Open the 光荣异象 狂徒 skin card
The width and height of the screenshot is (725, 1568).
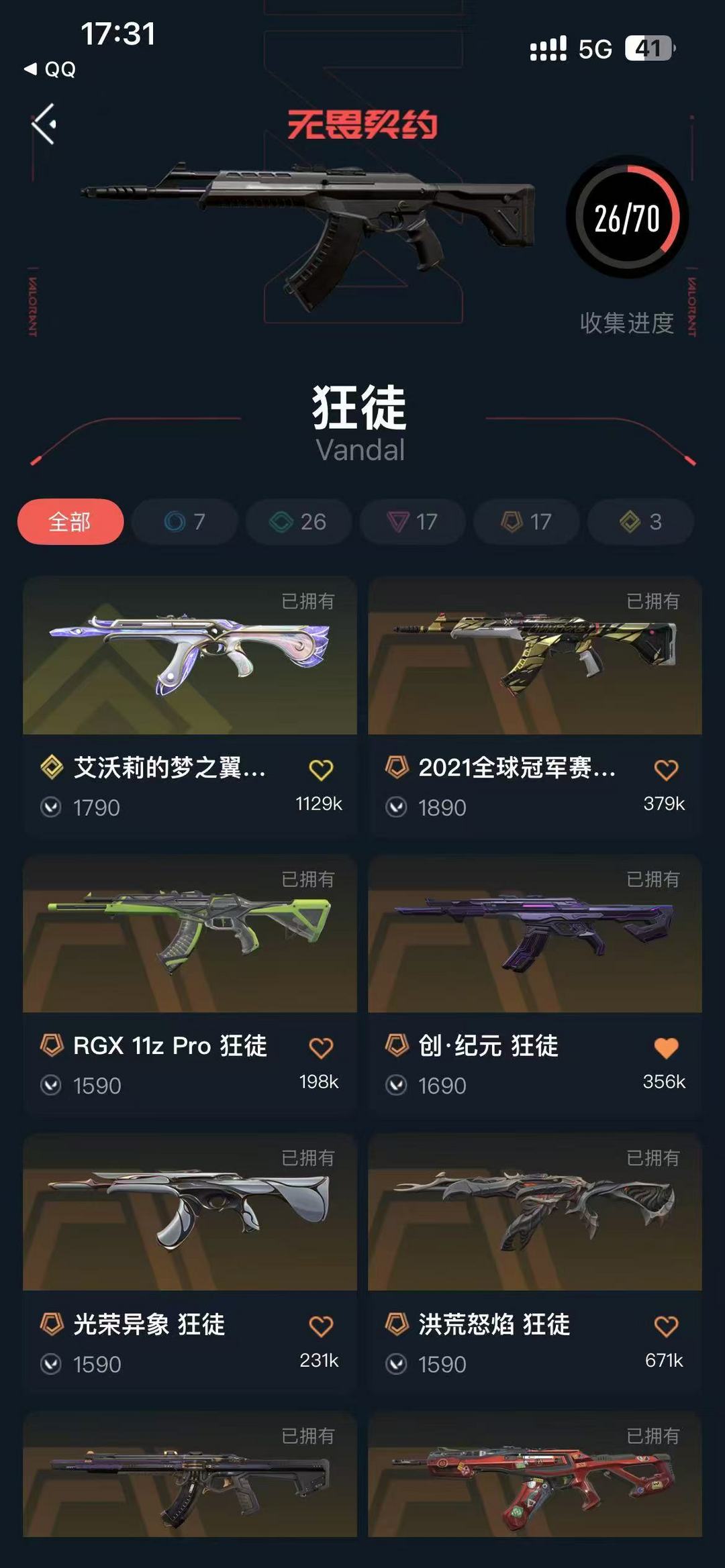coord(190,1262)
